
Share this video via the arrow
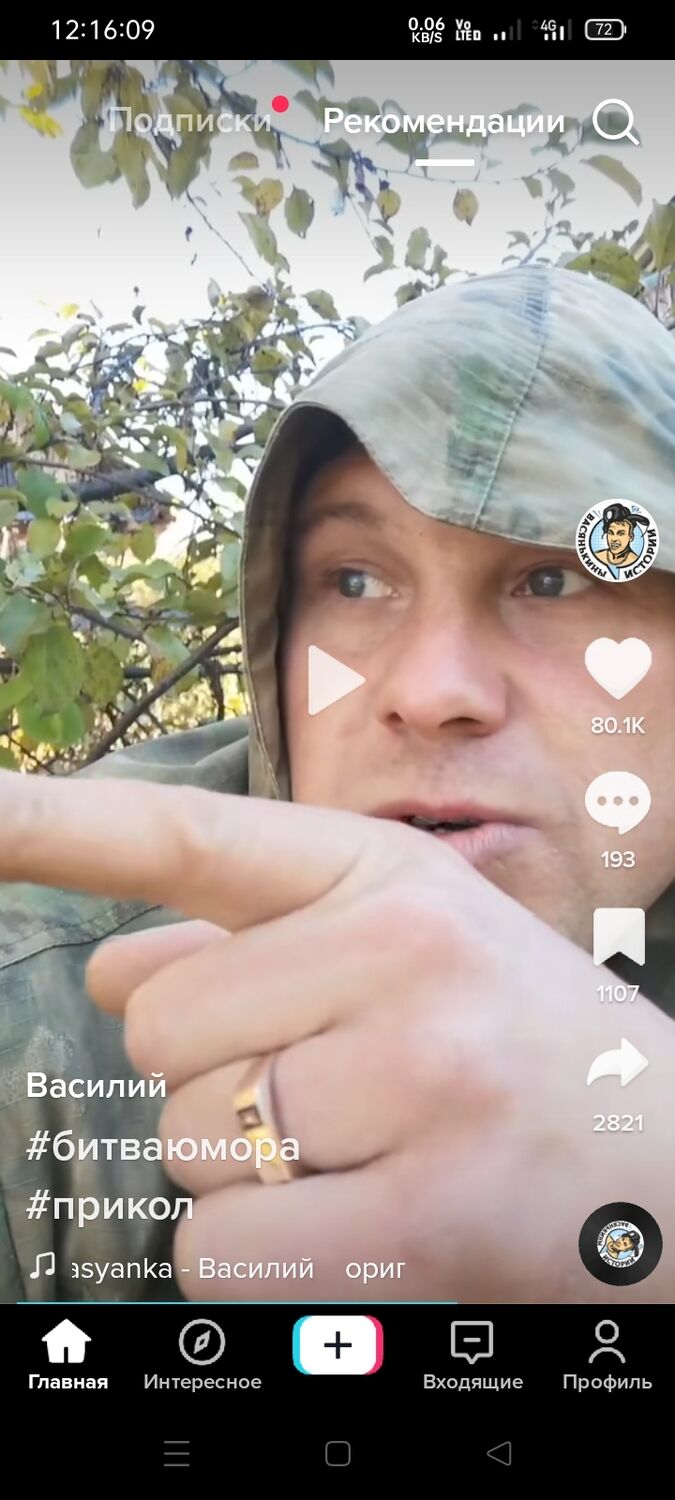coord(617,1064)
